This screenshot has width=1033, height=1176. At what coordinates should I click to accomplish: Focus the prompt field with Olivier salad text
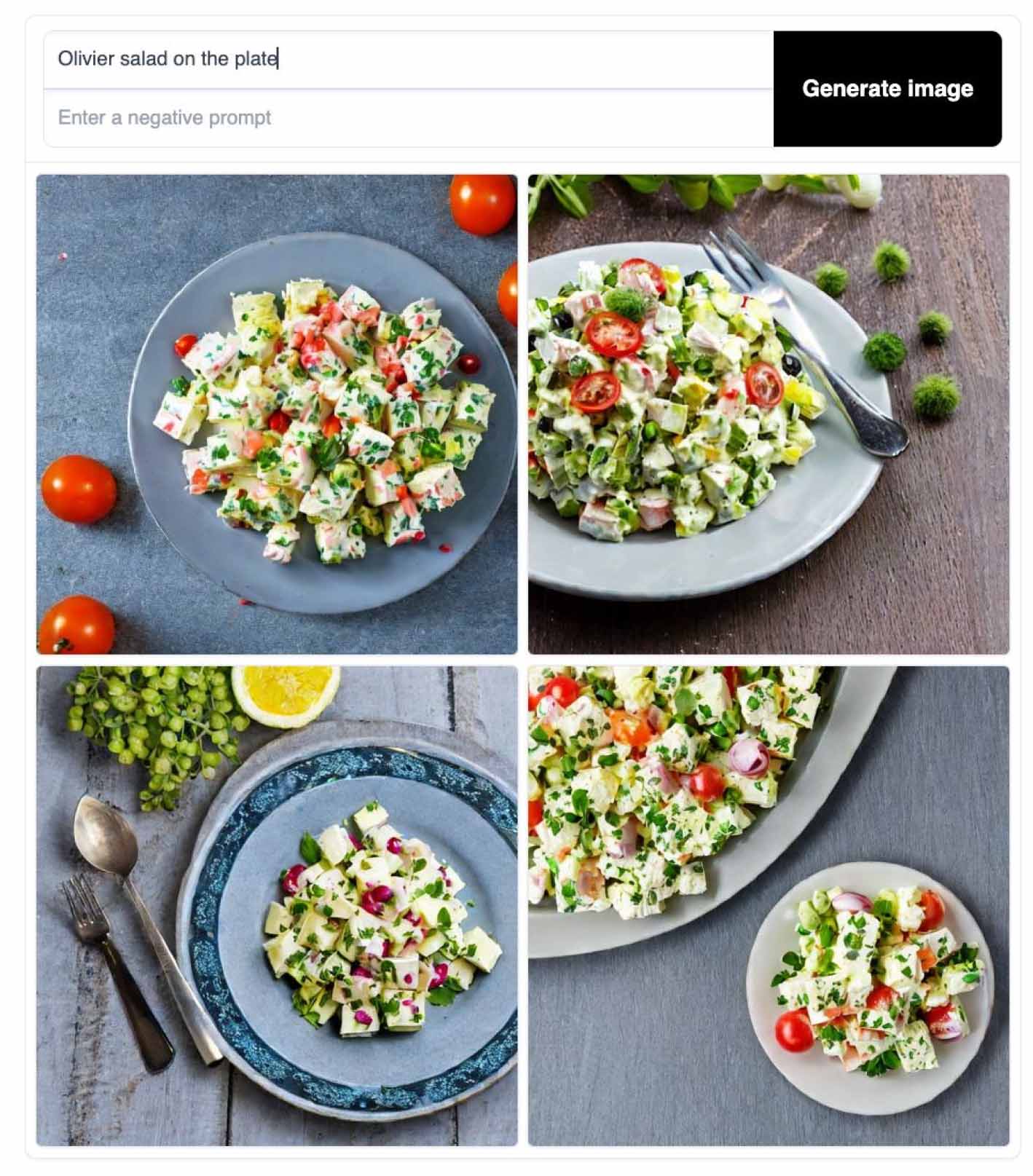pos(408,59)
